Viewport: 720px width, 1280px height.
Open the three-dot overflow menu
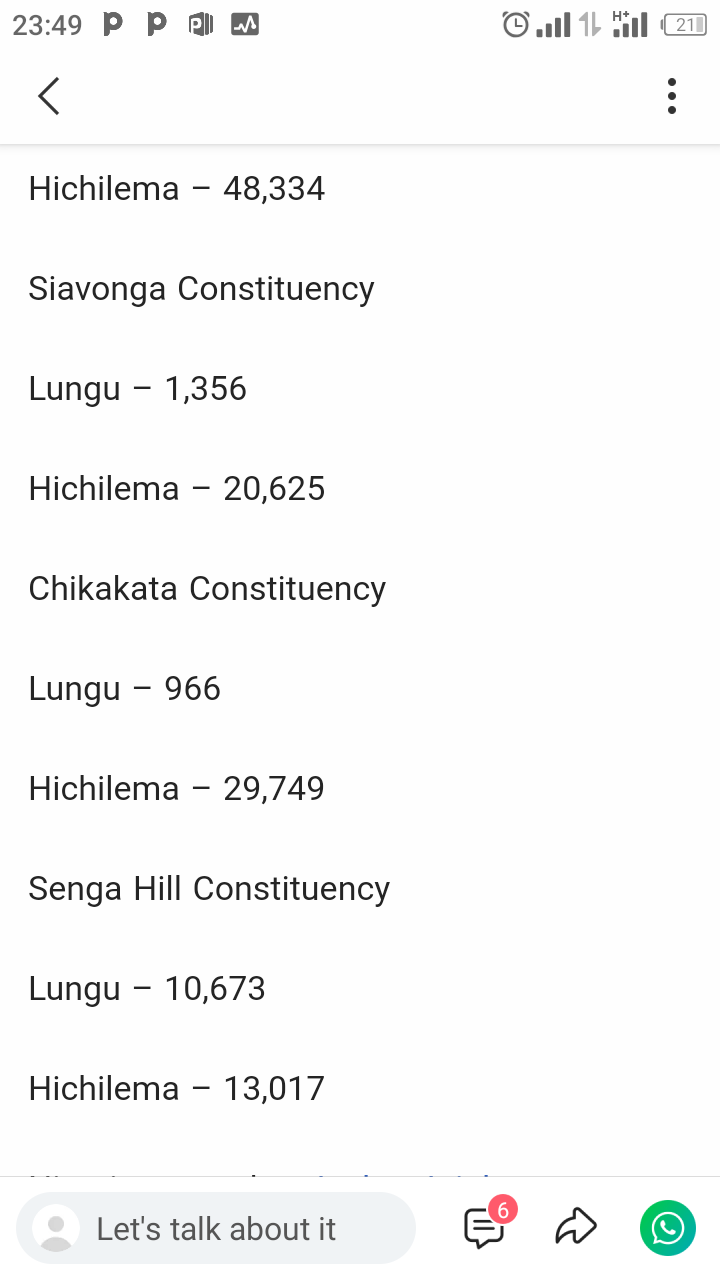tap(671, 96)
